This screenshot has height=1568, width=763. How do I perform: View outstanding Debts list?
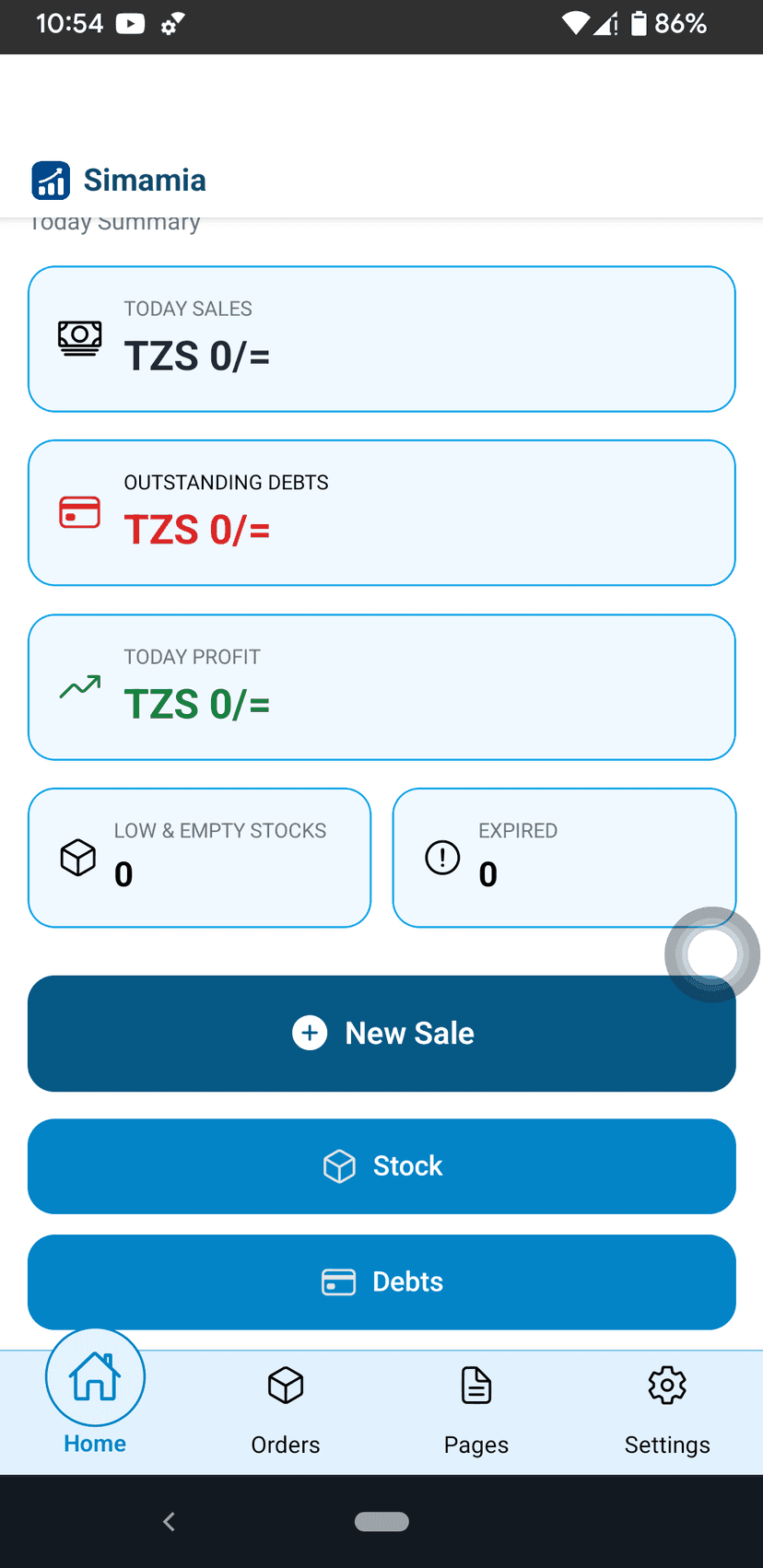(x=381, y=1281)
